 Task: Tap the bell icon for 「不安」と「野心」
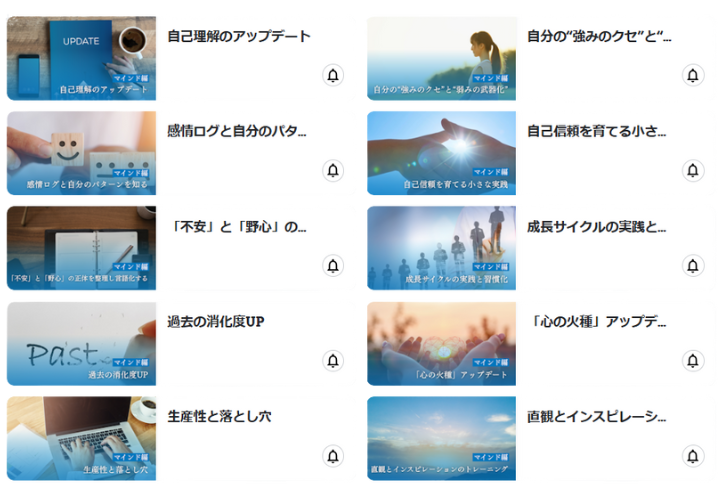tap(333, 265)
